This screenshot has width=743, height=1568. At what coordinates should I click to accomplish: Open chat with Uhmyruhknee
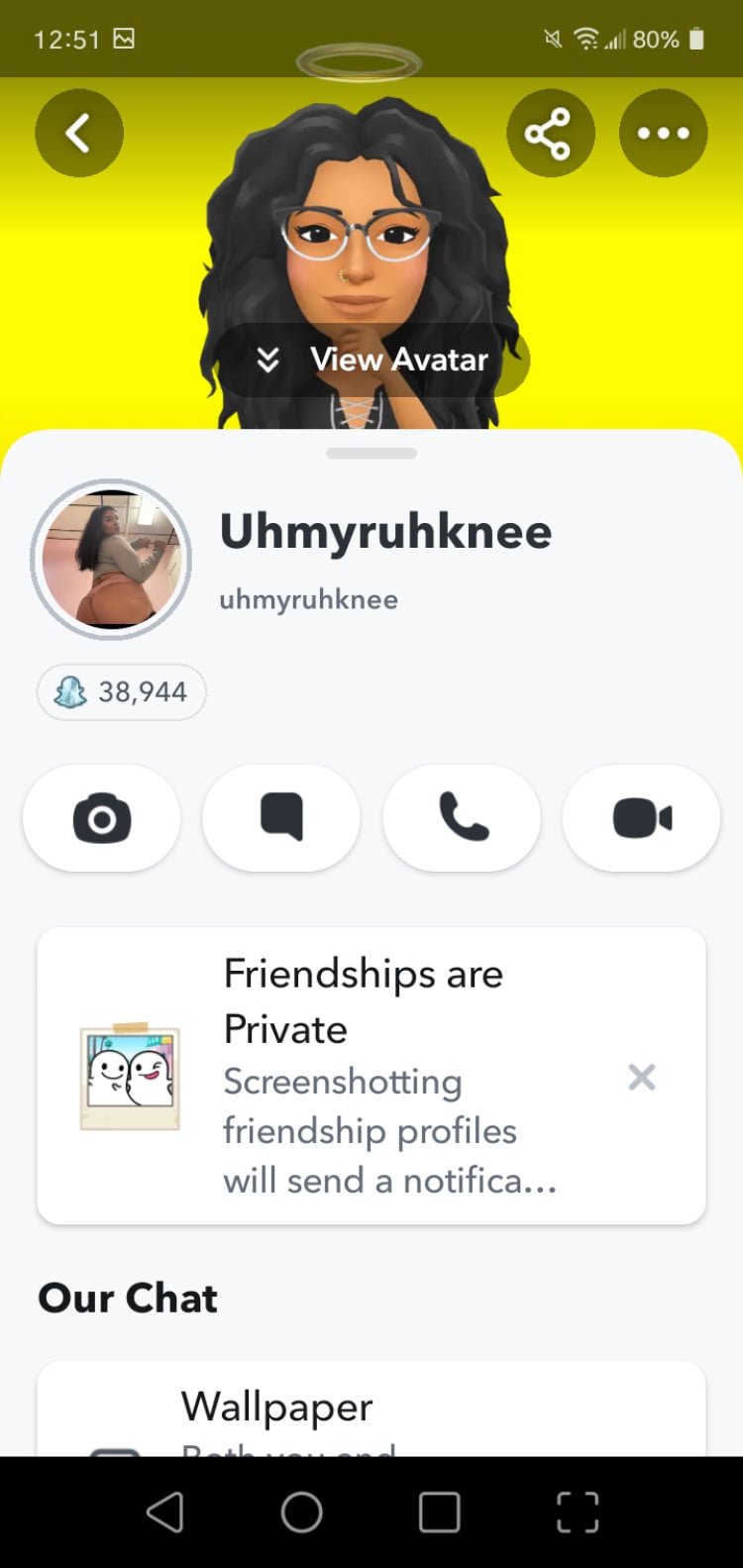(281, 818)
